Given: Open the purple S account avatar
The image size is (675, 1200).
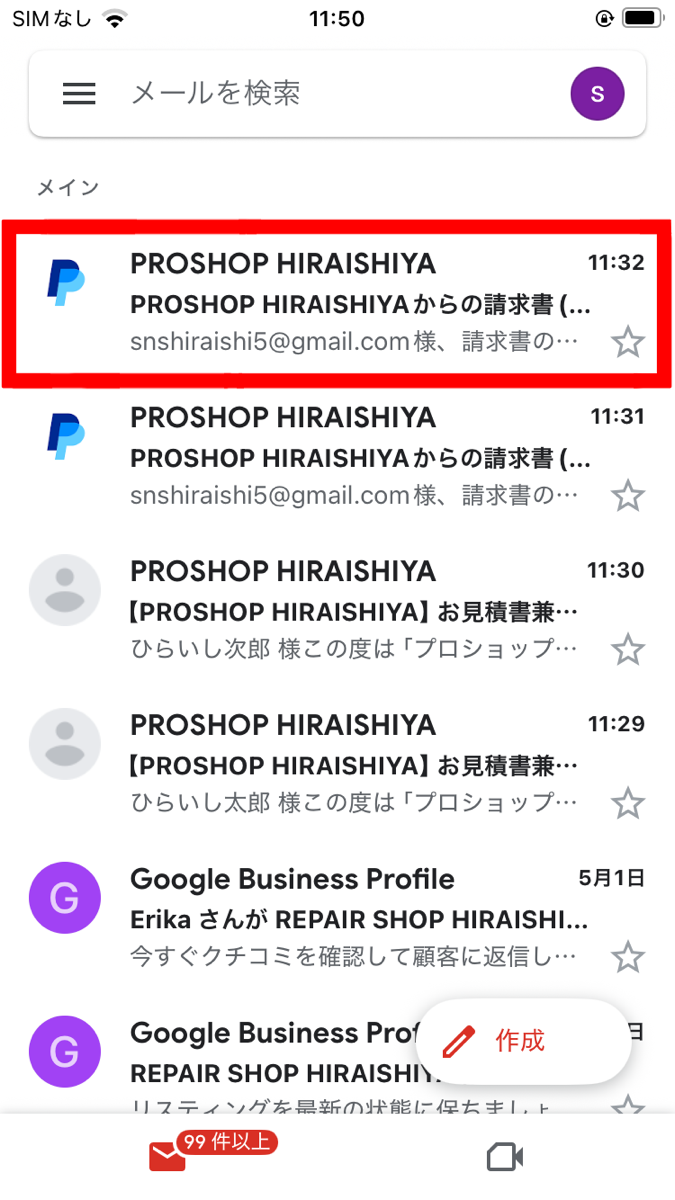Looking at the screenshot, I should [597, 94].
